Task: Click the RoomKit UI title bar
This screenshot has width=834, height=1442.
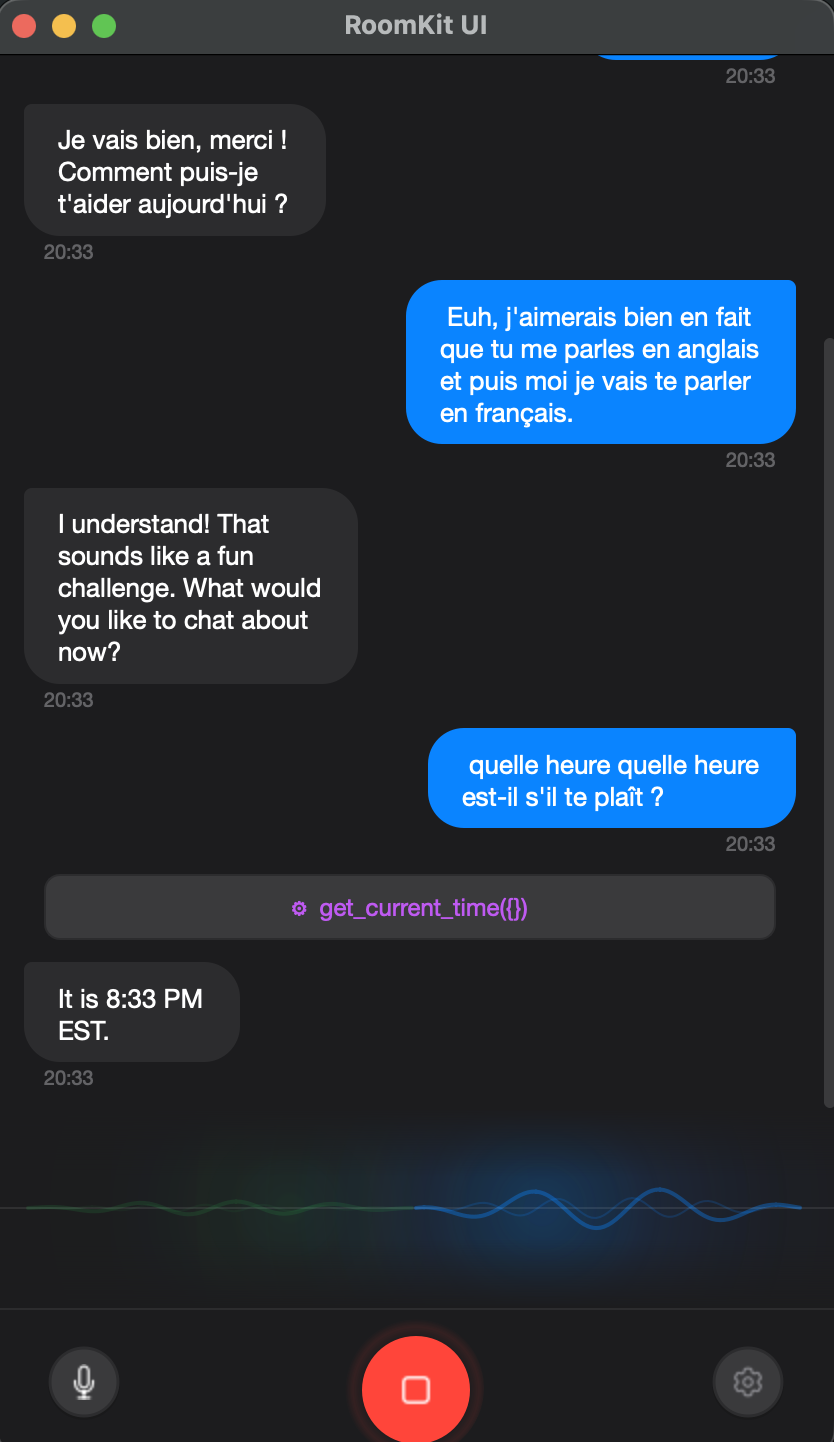Action: [415, 25]
